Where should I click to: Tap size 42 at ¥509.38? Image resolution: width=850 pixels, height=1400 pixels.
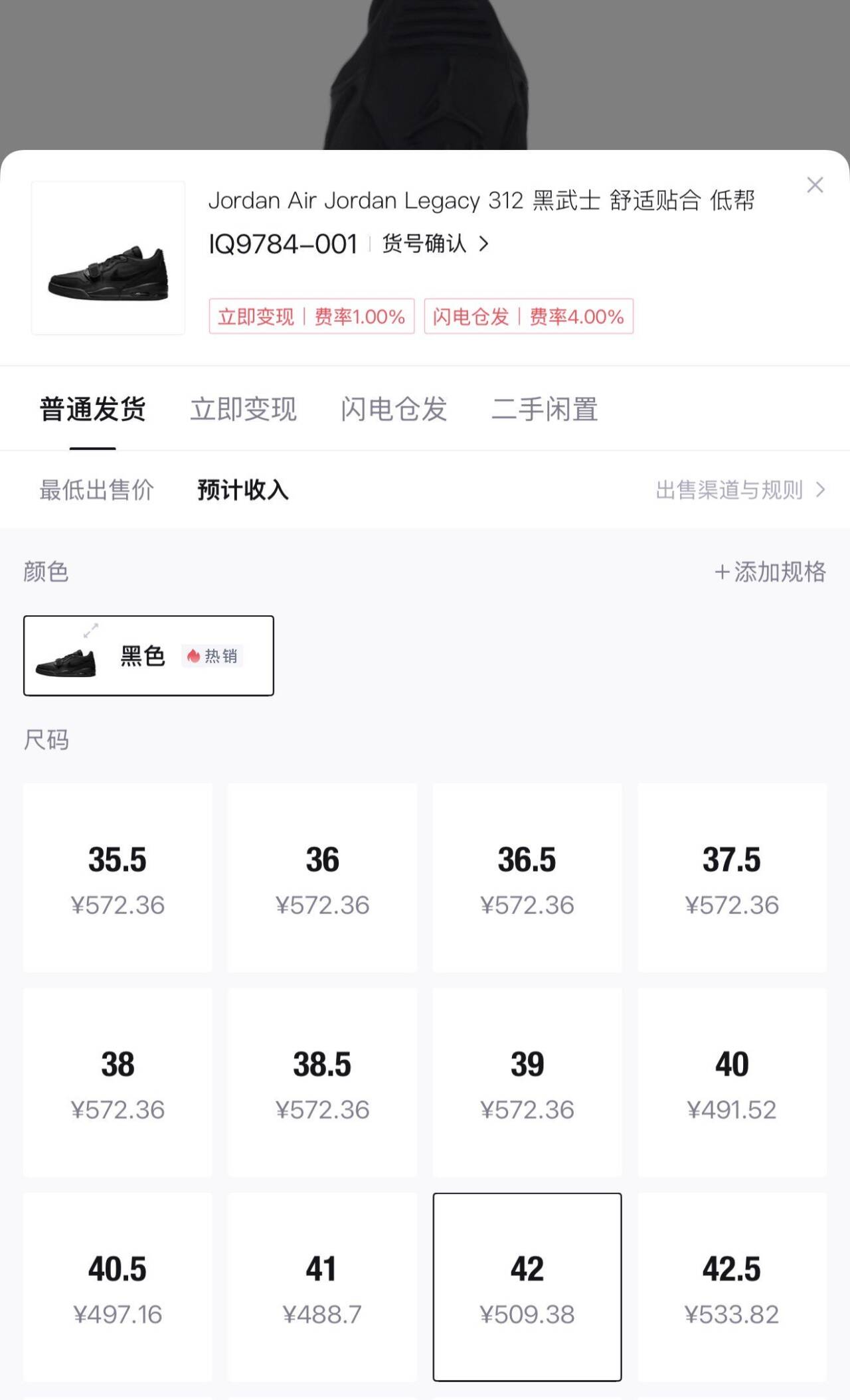527,1287
